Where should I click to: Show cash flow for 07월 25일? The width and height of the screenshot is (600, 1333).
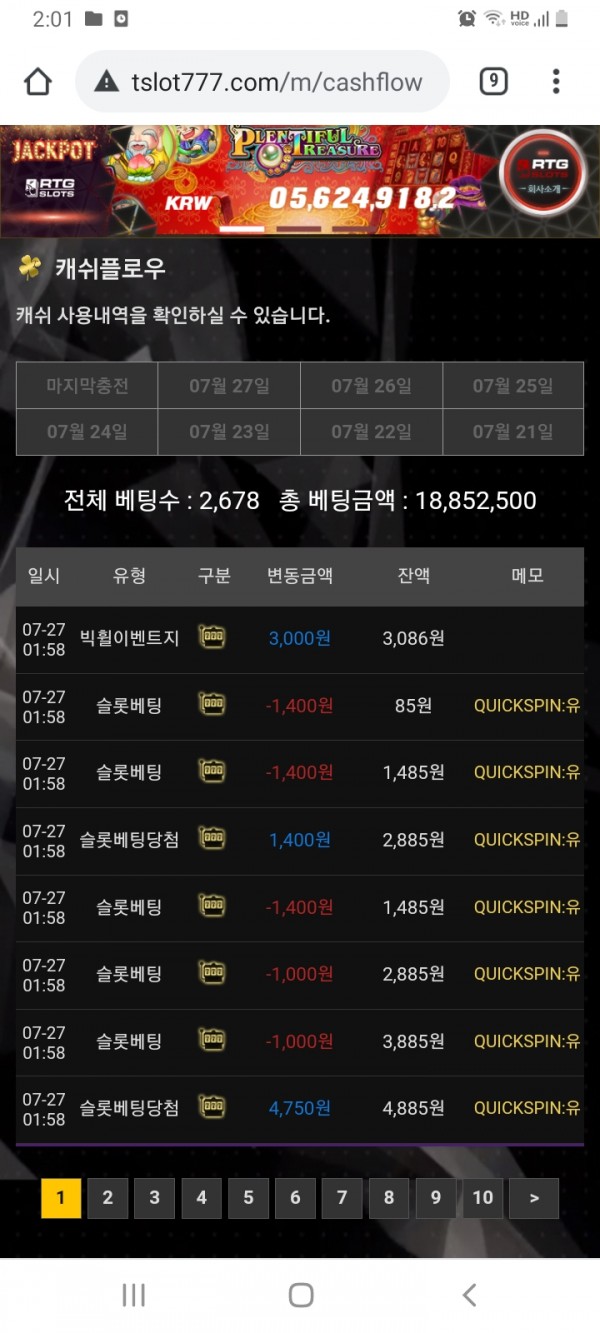pos(513,386)
